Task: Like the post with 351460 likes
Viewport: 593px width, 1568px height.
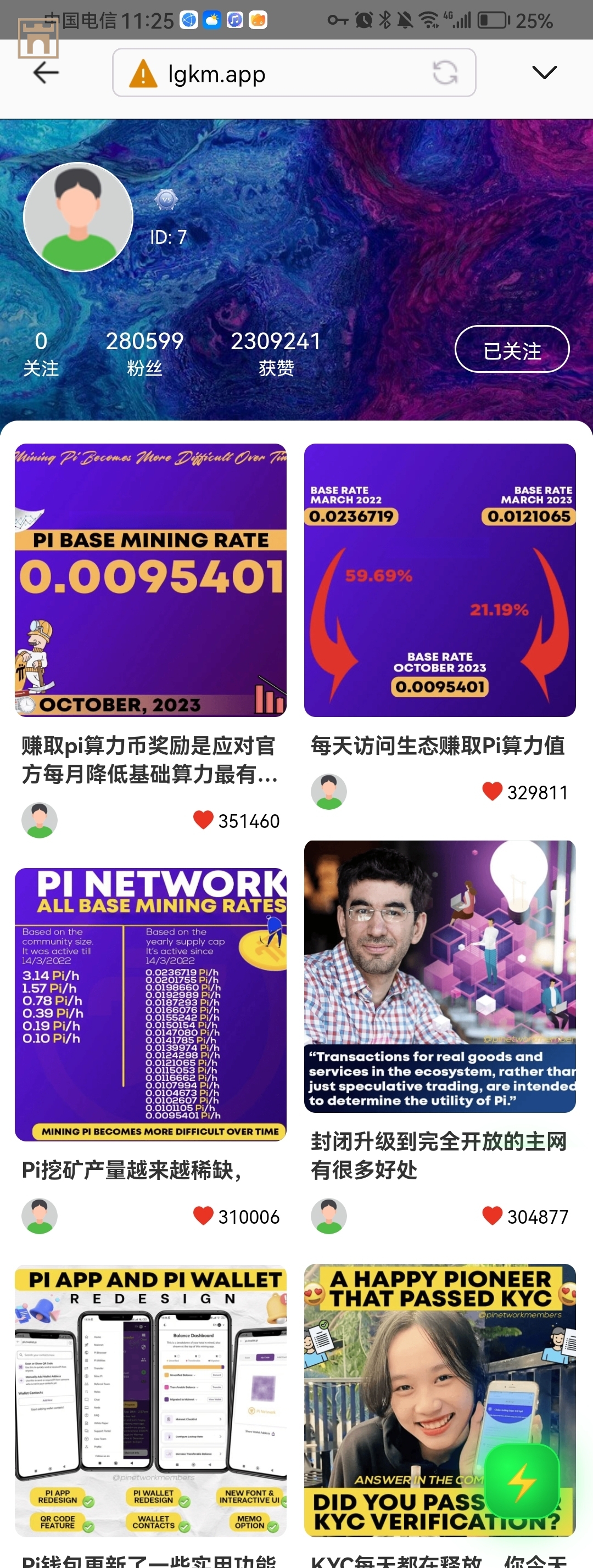Action: pos(203,820)
